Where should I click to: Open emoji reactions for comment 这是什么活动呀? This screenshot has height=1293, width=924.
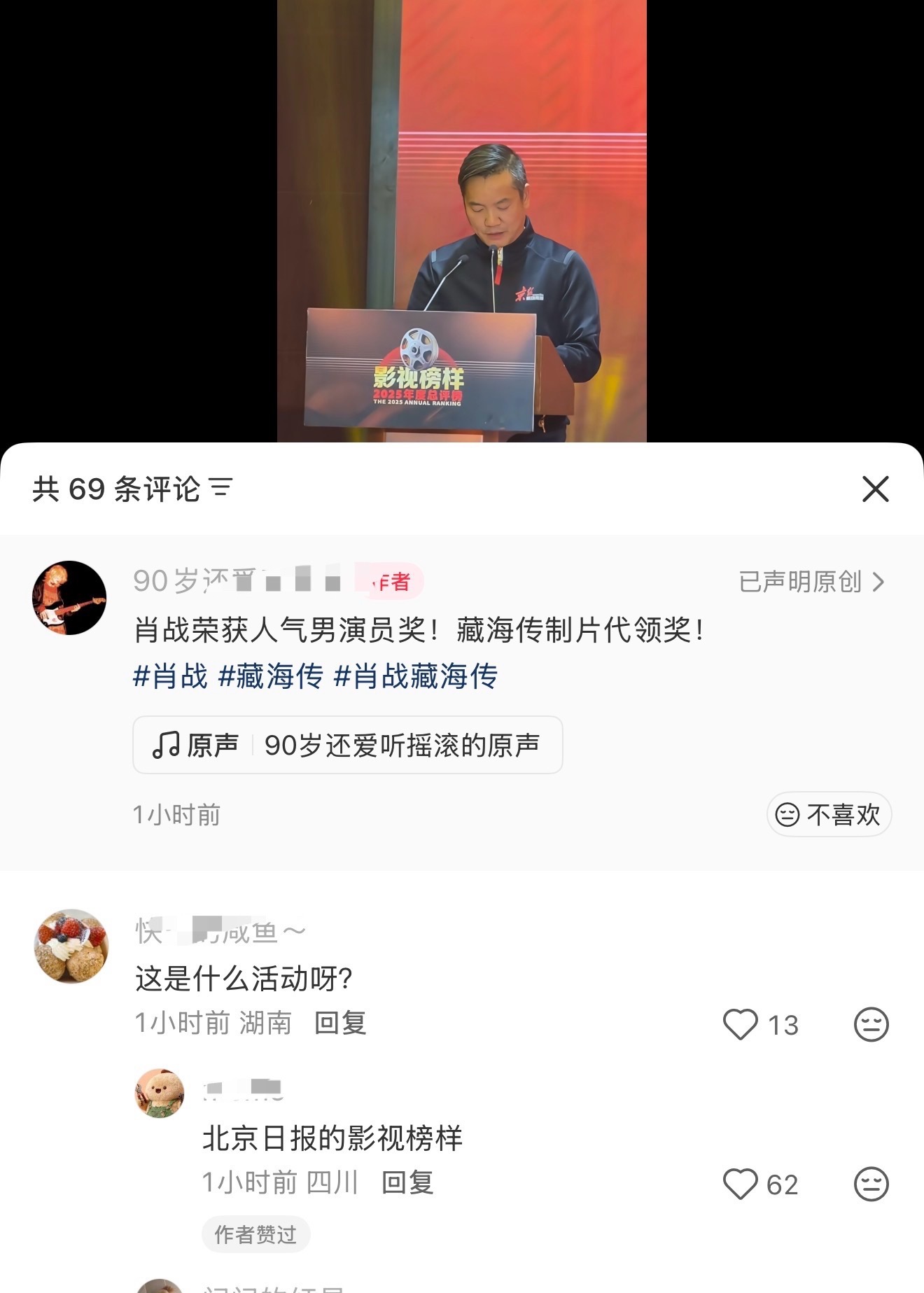tap(872, 1026)
